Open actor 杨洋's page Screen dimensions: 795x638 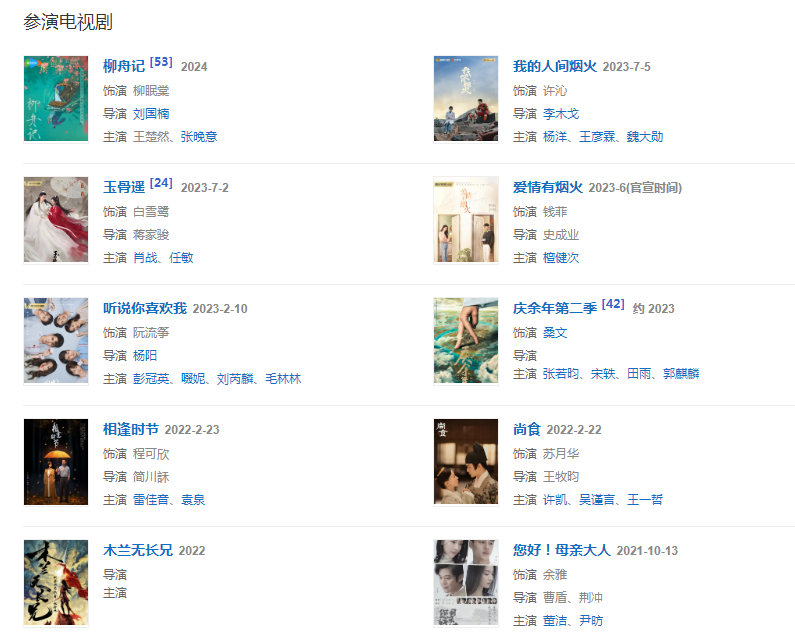click(x=555, y=137)
